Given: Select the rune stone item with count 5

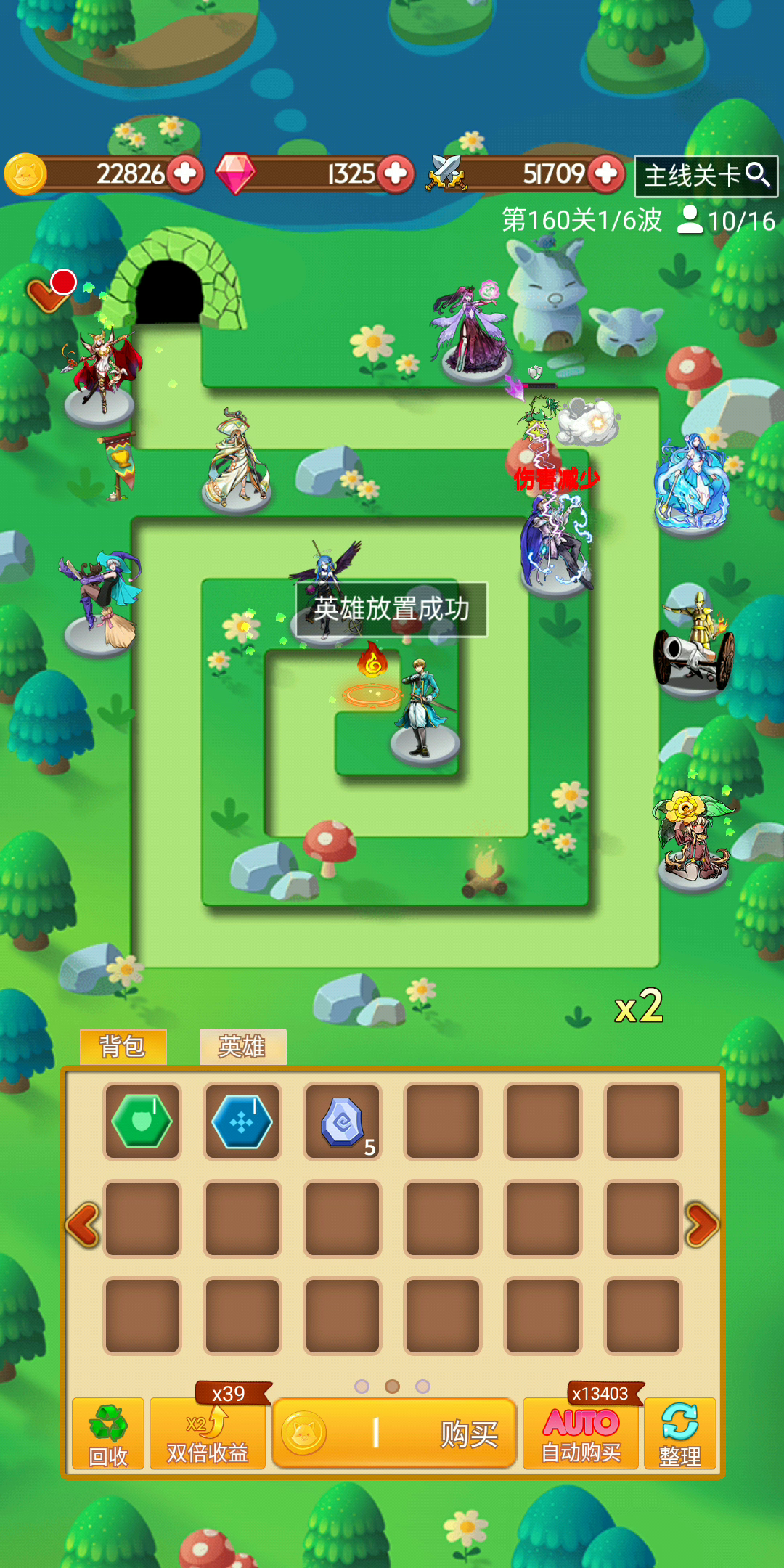Looking at the screenshot, I should [x=343, y=1122].
